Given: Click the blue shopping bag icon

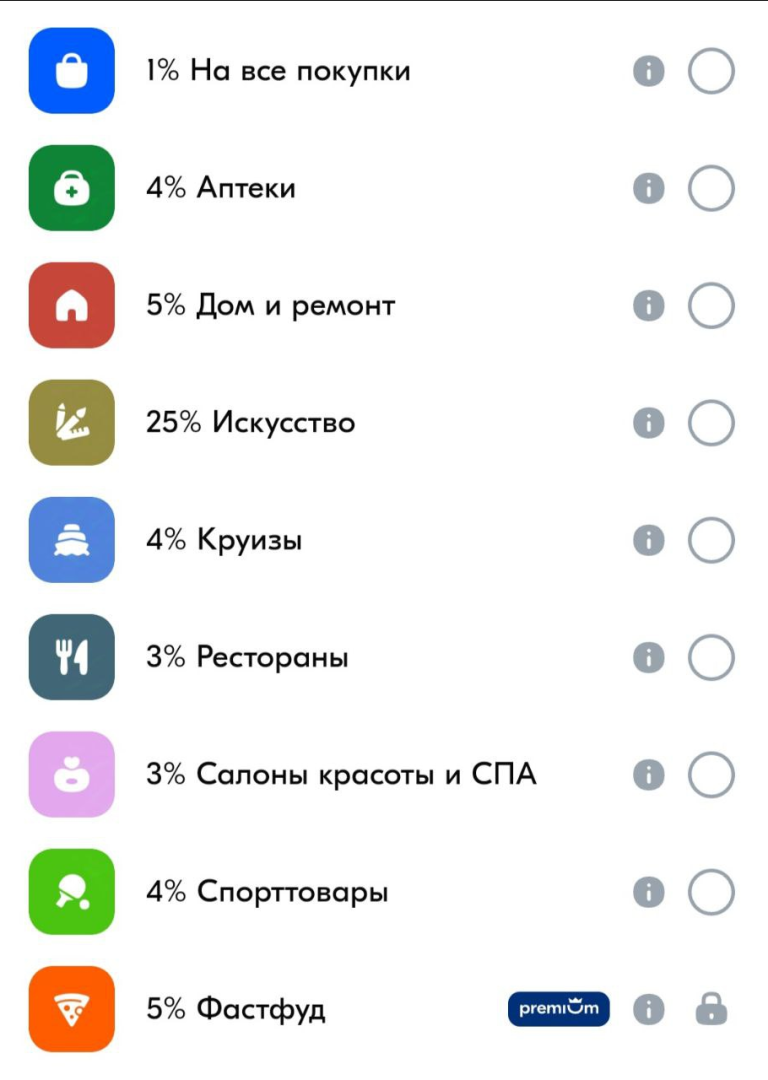Looking at the screenshot, I should tap(71, 70).
